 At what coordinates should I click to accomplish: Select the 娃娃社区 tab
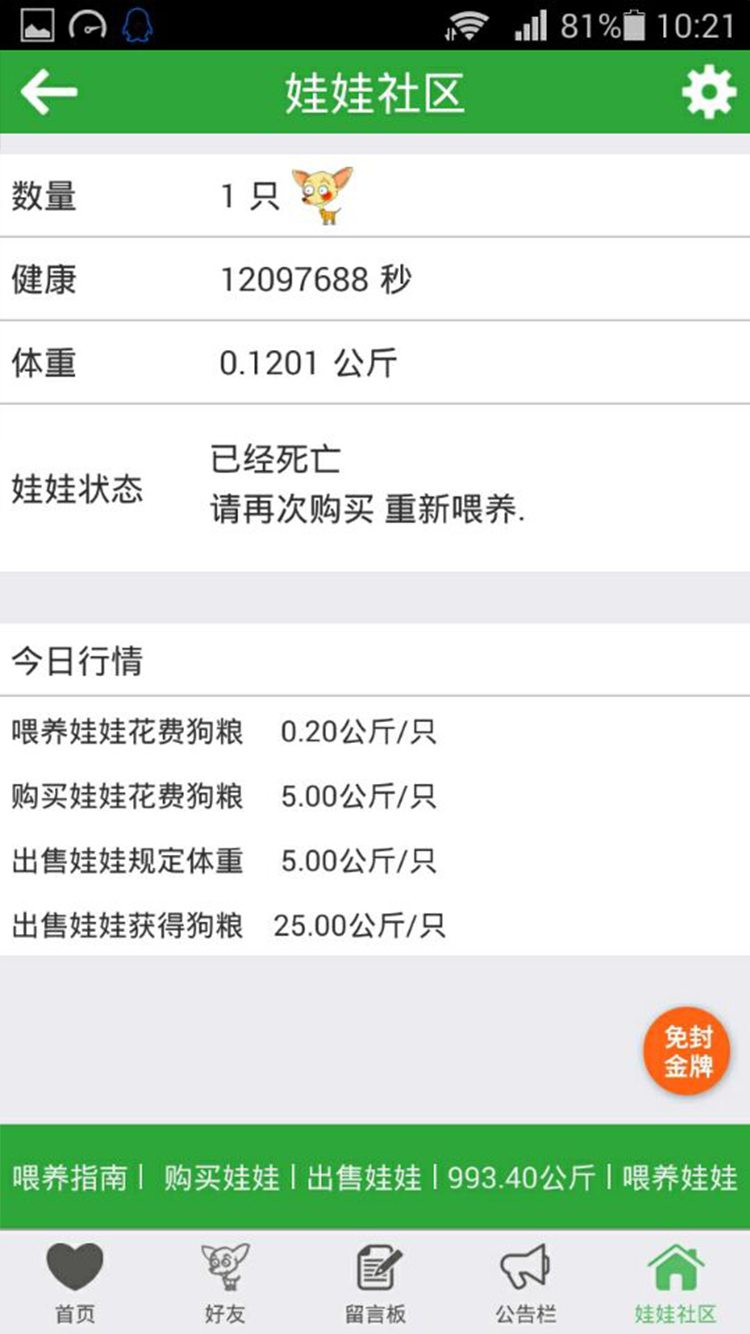[676, 1283]
